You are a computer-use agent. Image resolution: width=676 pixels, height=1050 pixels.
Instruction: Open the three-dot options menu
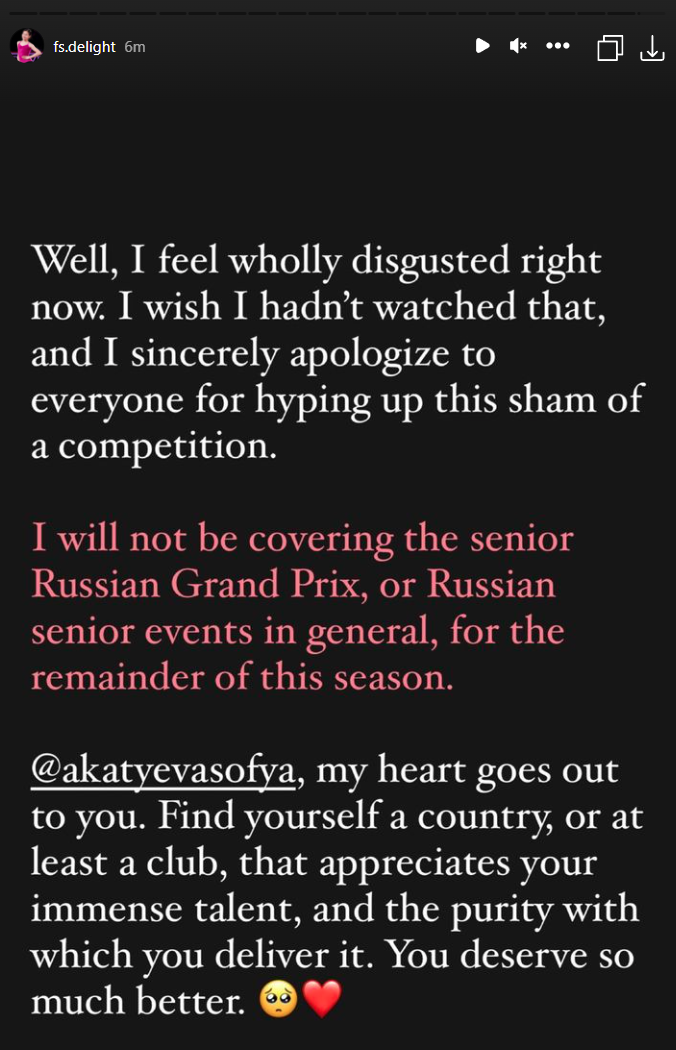pyautogui.click(x=557, y=46)
